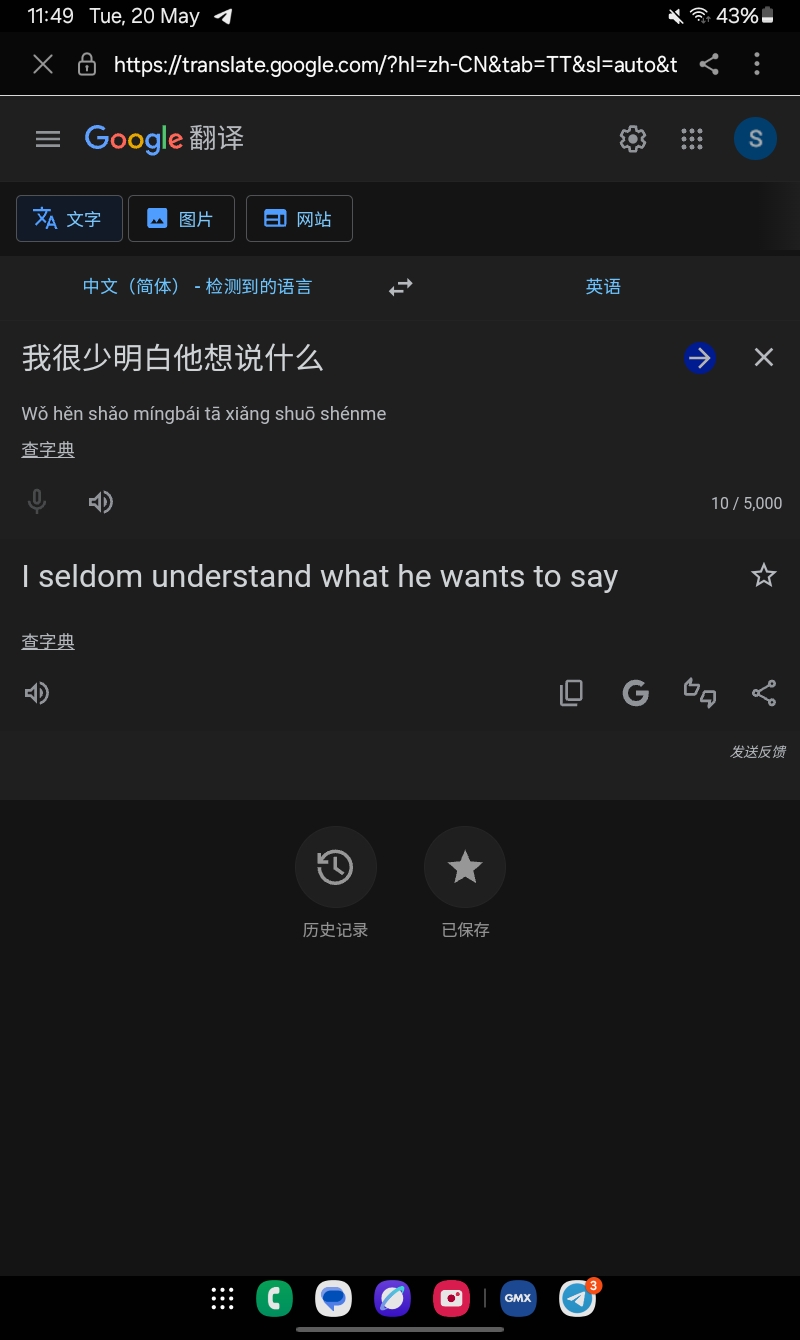Save this translation with the star
This screenshot has width=800, height=1340.
764,575
